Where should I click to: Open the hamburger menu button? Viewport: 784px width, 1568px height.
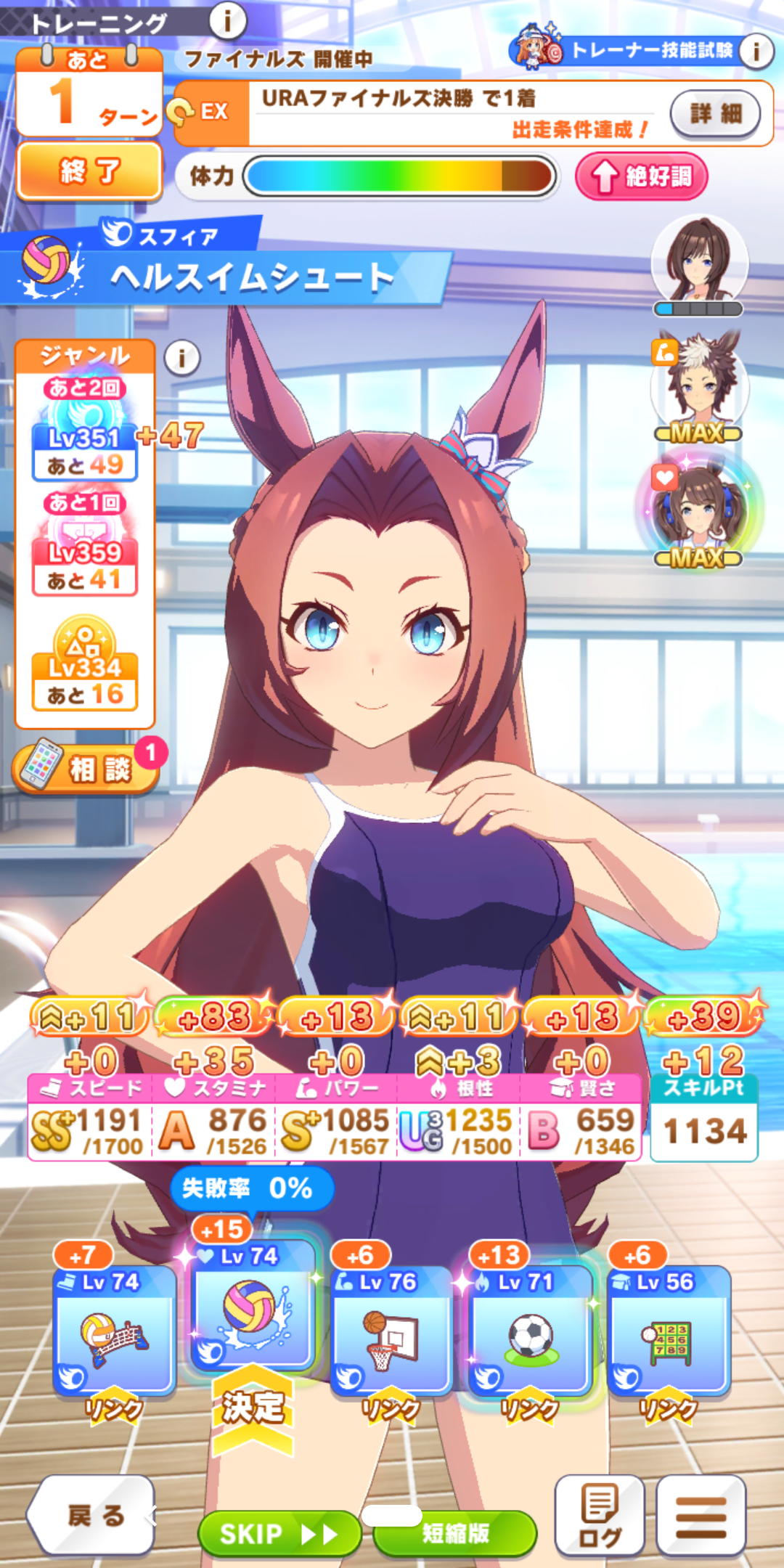(701, 1516)
